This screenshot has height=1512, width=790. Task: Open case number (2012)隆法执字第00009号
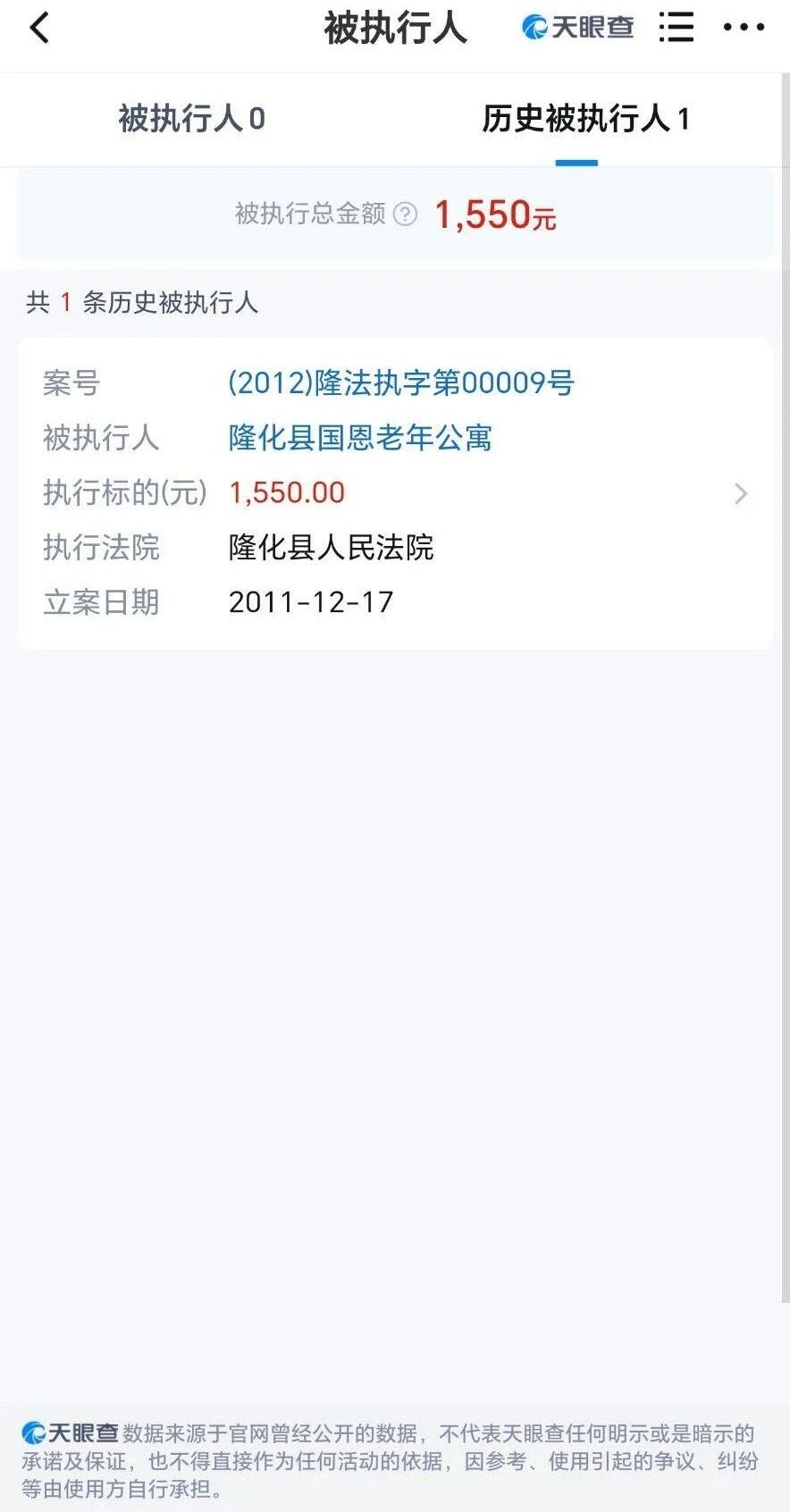pos(401,383)
